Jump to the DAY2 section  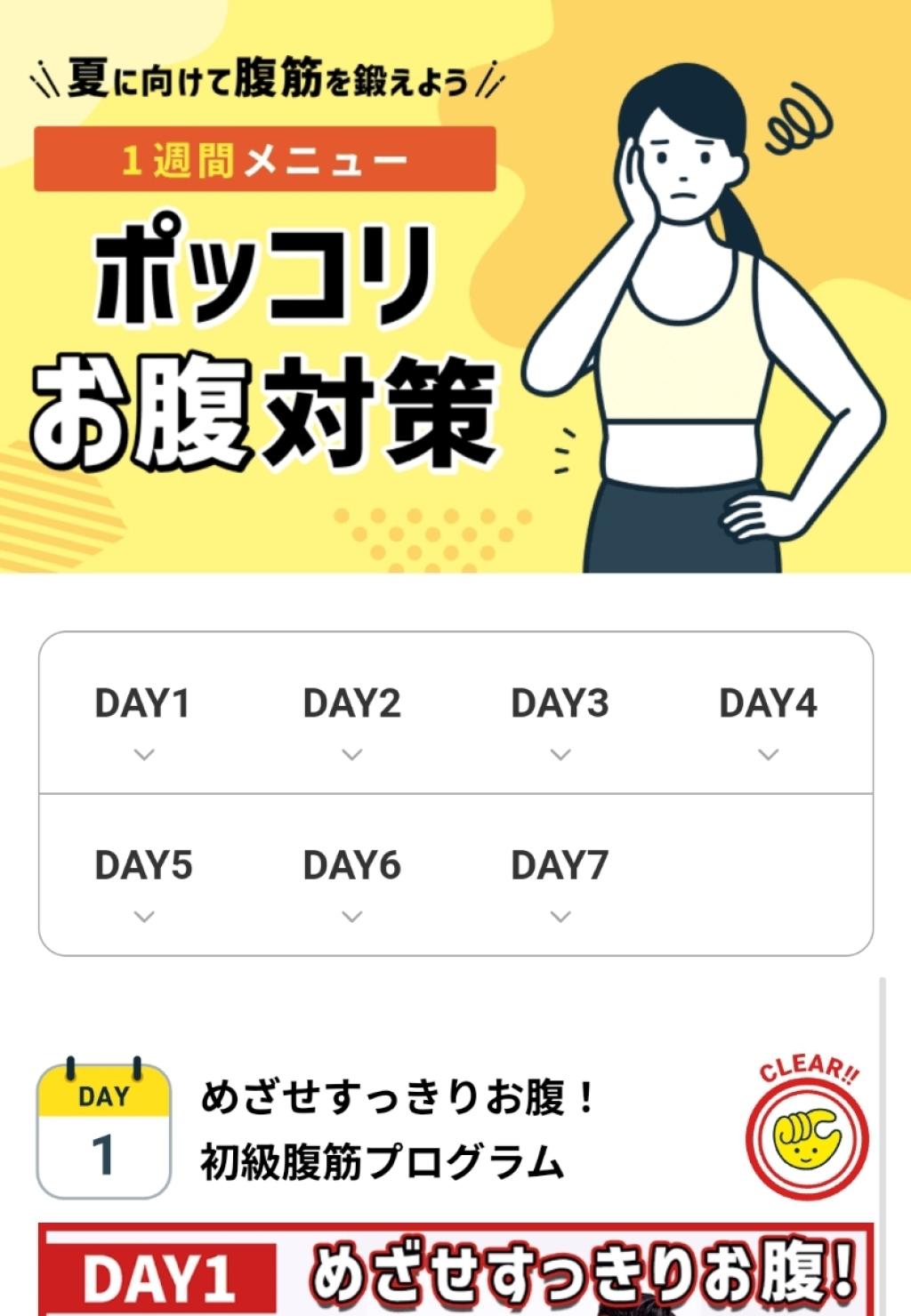point(351,717)
